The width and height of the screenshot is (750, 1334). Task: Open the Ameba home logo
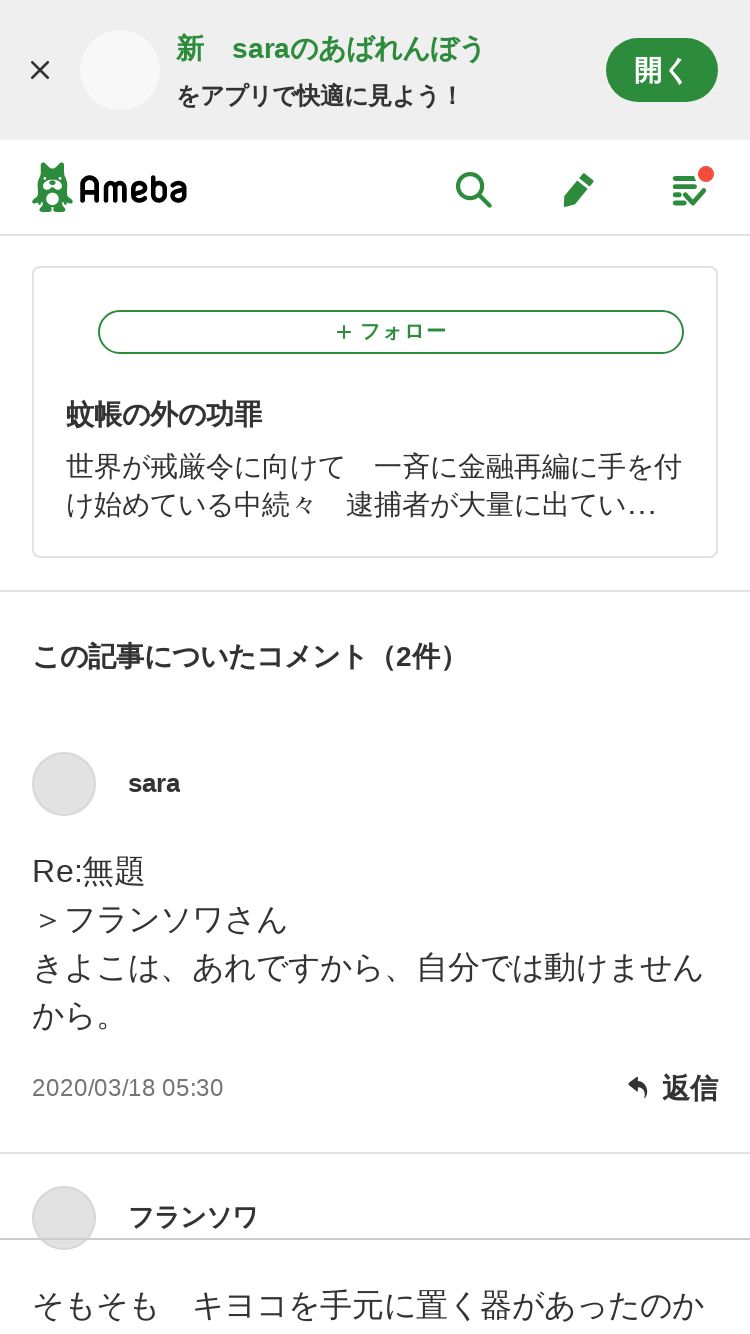110,188
